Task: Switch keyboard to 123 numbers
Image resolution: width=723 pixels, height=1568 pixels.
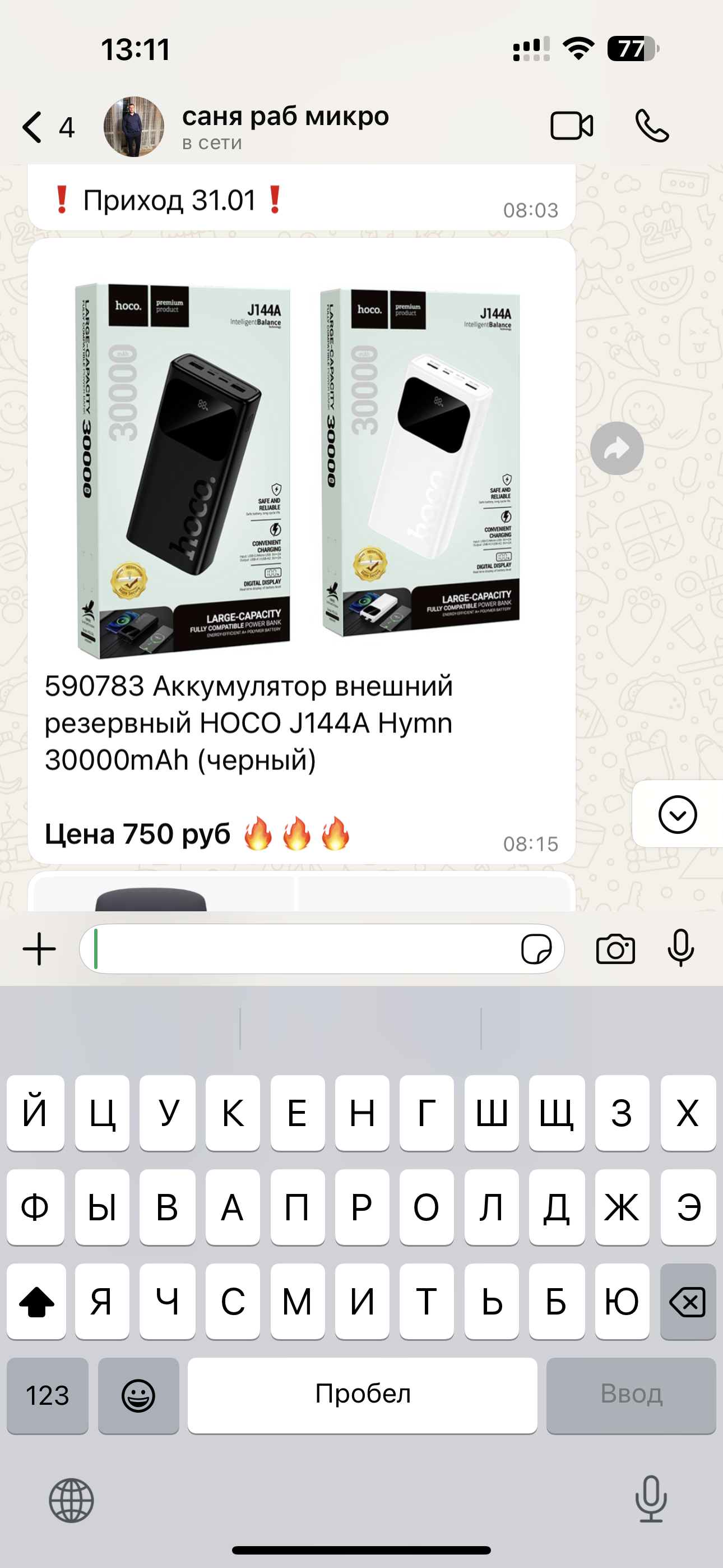Action: [x=48, y=1395]
